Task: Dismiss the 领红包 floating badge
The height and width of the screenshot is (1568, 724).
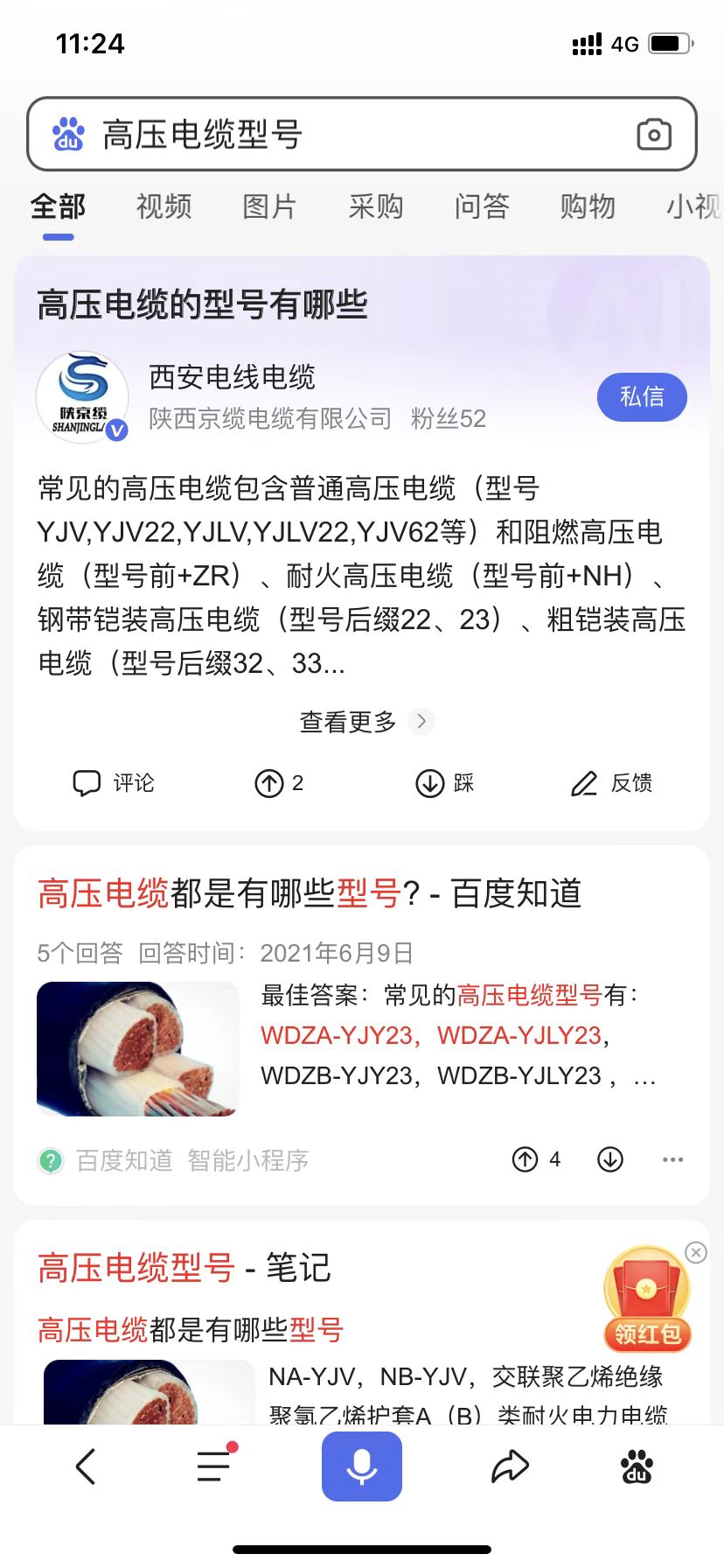Action: coord(696,1252)
